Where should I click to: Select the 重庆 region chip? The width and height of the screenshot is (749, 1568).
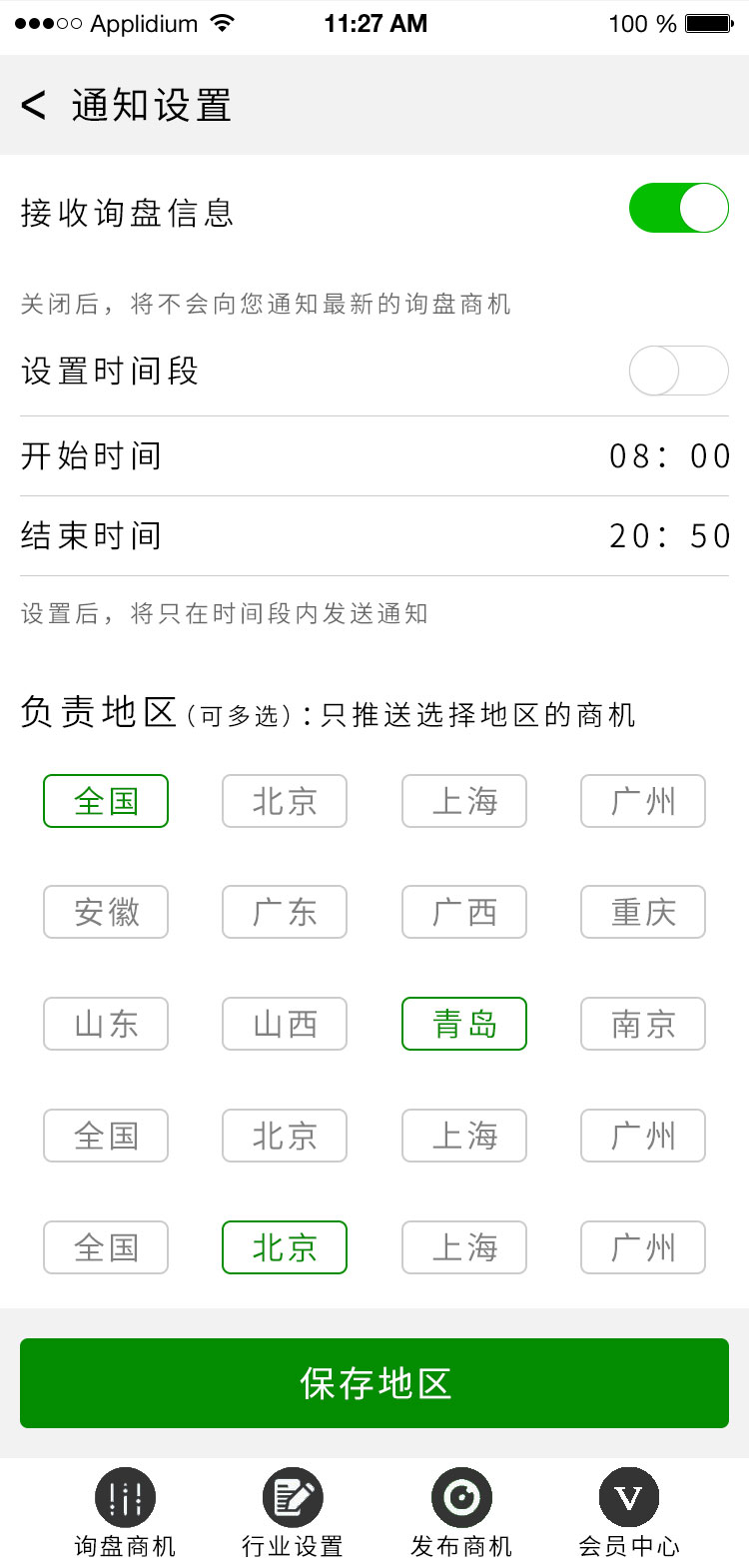point(642,912)
